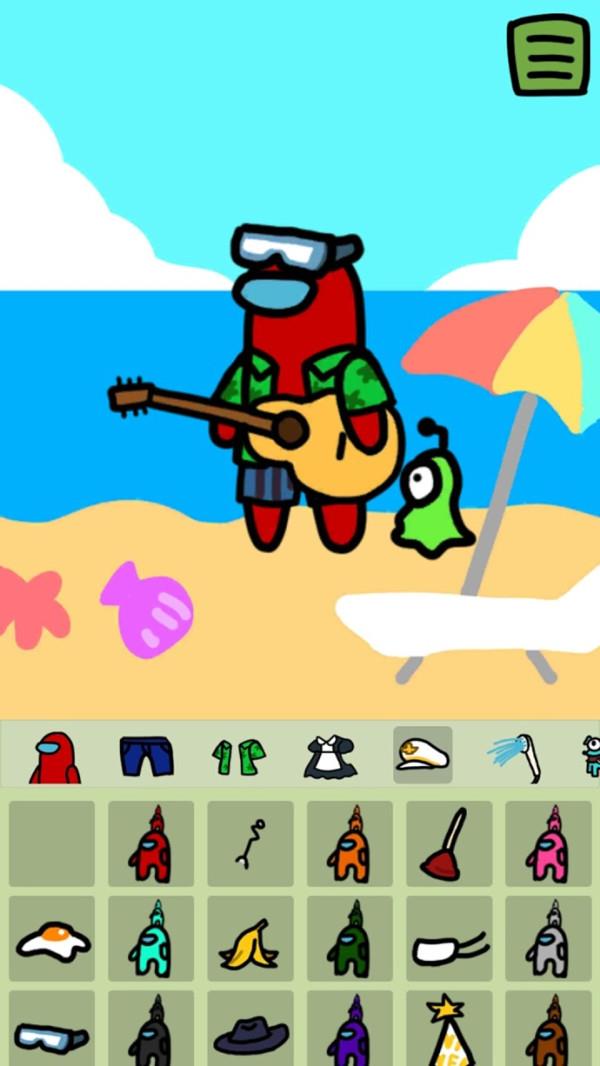600x1066 pixels.
Task: Select the captain hat category tab
Action: (x=422, y=755)
